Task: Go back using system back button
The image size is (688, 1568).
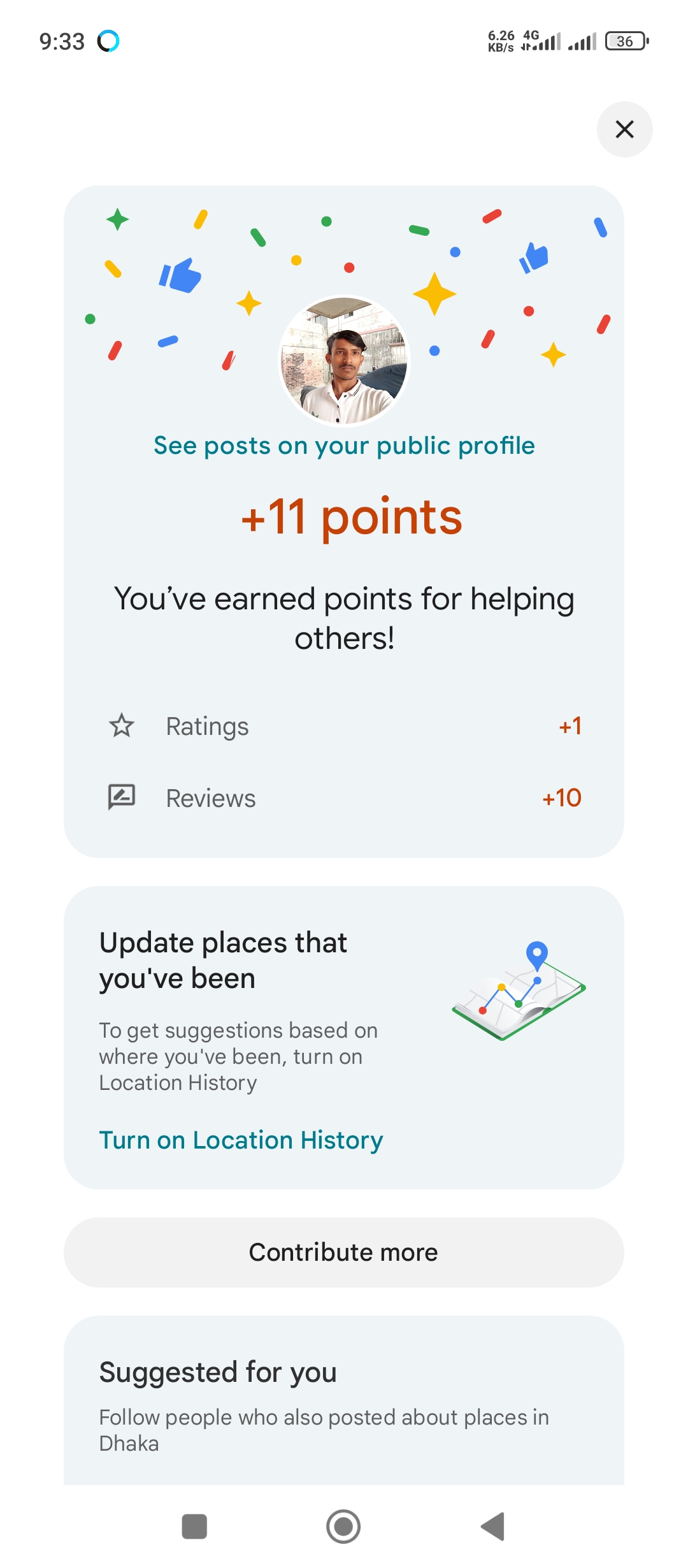Action: [x=492, y=1527]
